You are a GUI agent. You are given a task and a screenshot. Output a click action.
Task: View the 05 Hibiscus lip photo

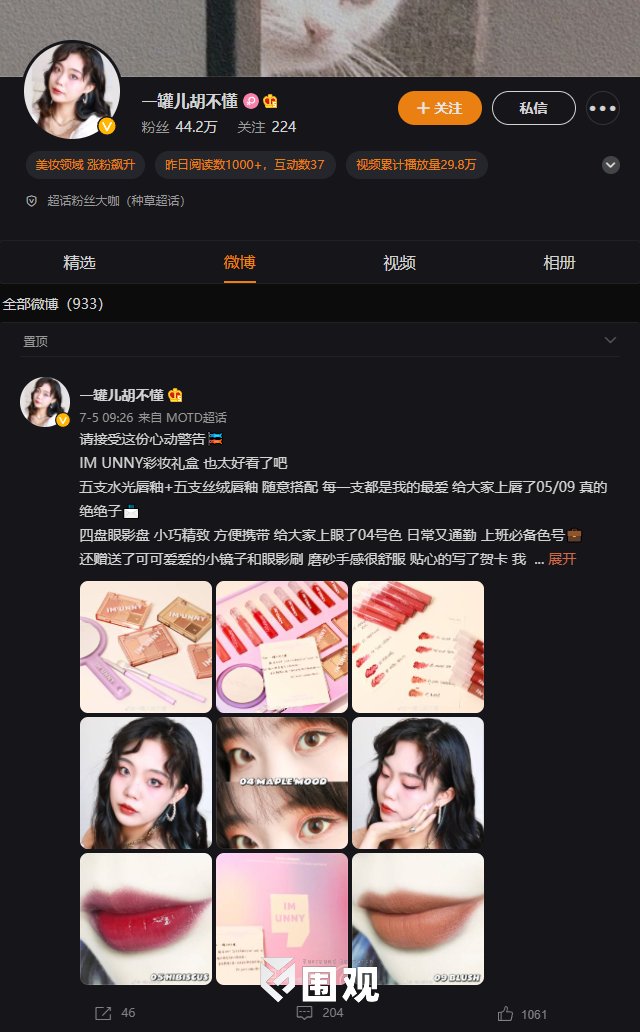146,919
